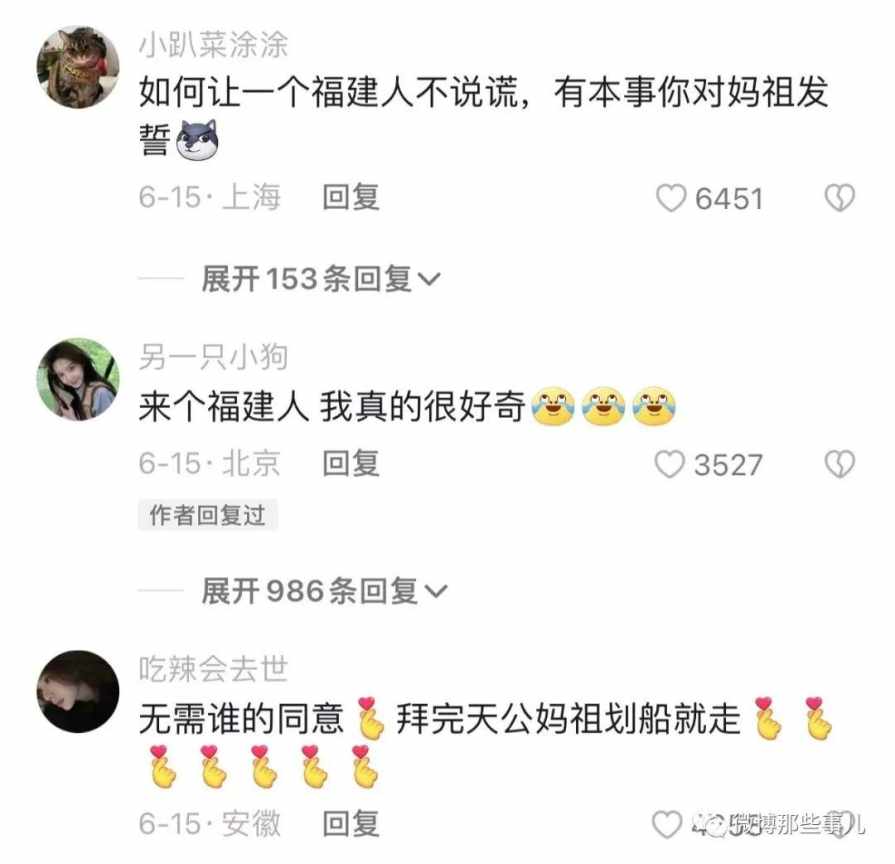Dislike the comment by 小趴菜涂涂
895x864 pixels.
[839, 198]
